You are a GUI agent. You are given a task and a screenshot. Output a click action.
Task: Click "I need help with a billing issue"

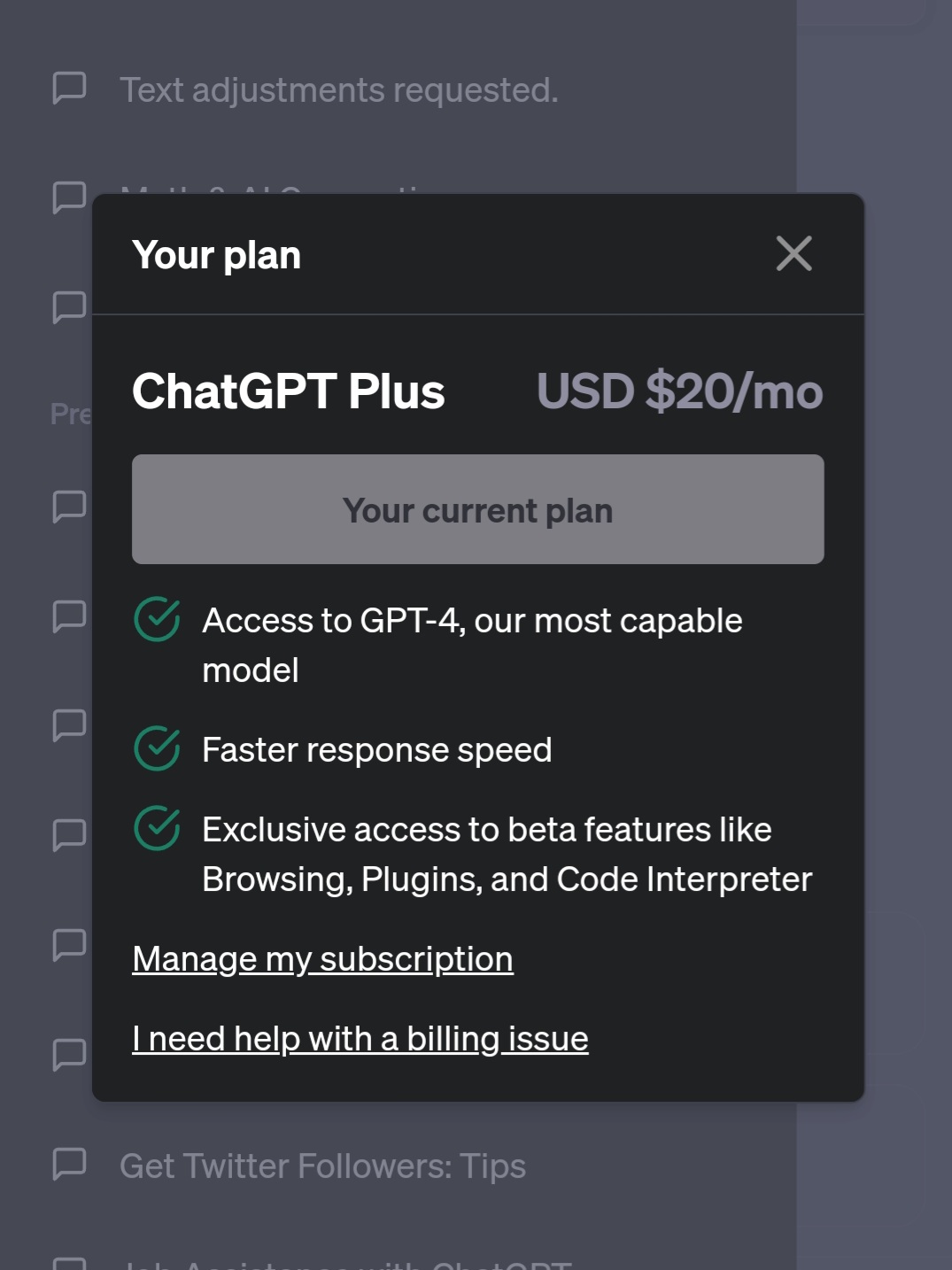[x=360, y=1038]
